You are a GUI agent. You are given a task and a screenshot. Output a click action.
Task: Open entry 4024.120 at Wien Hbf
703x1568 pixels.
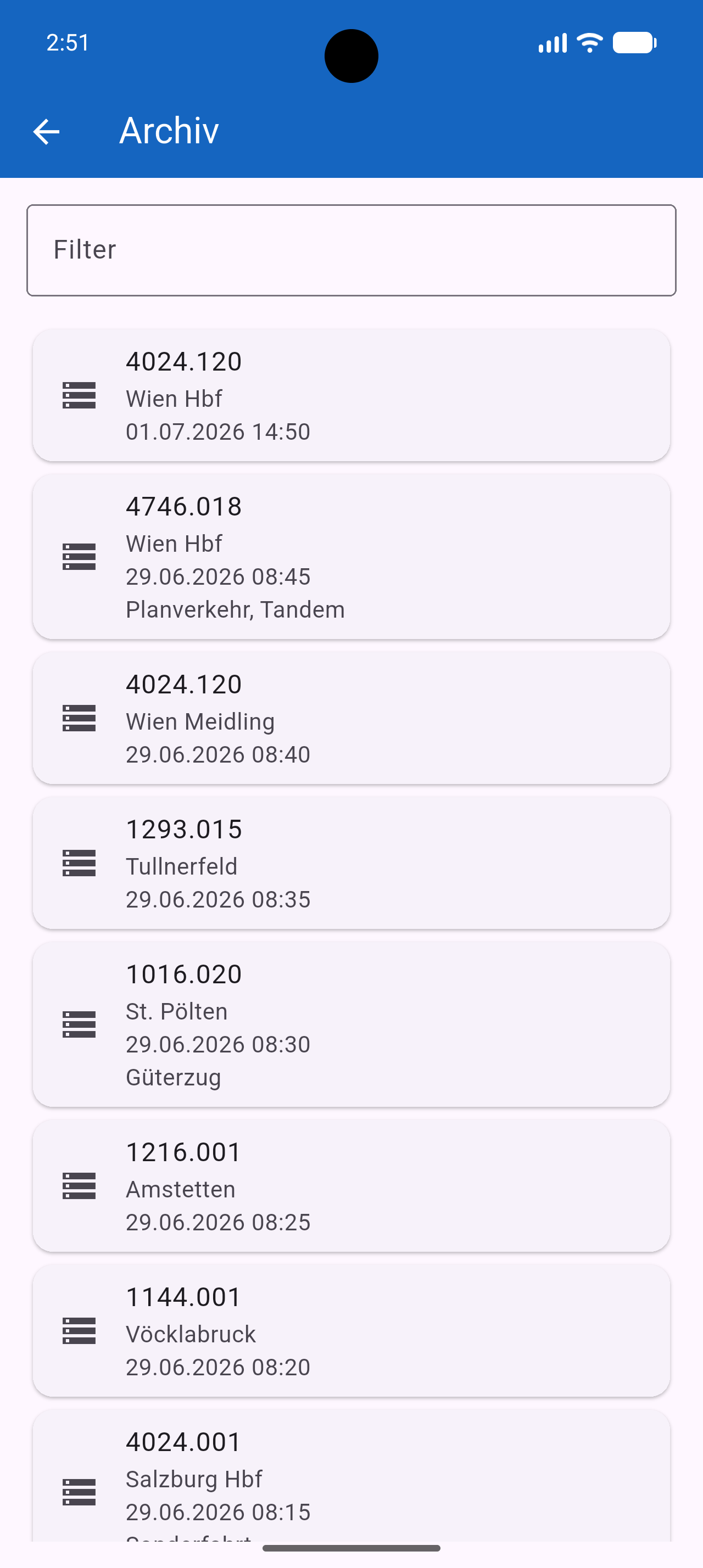coord(351,395)
